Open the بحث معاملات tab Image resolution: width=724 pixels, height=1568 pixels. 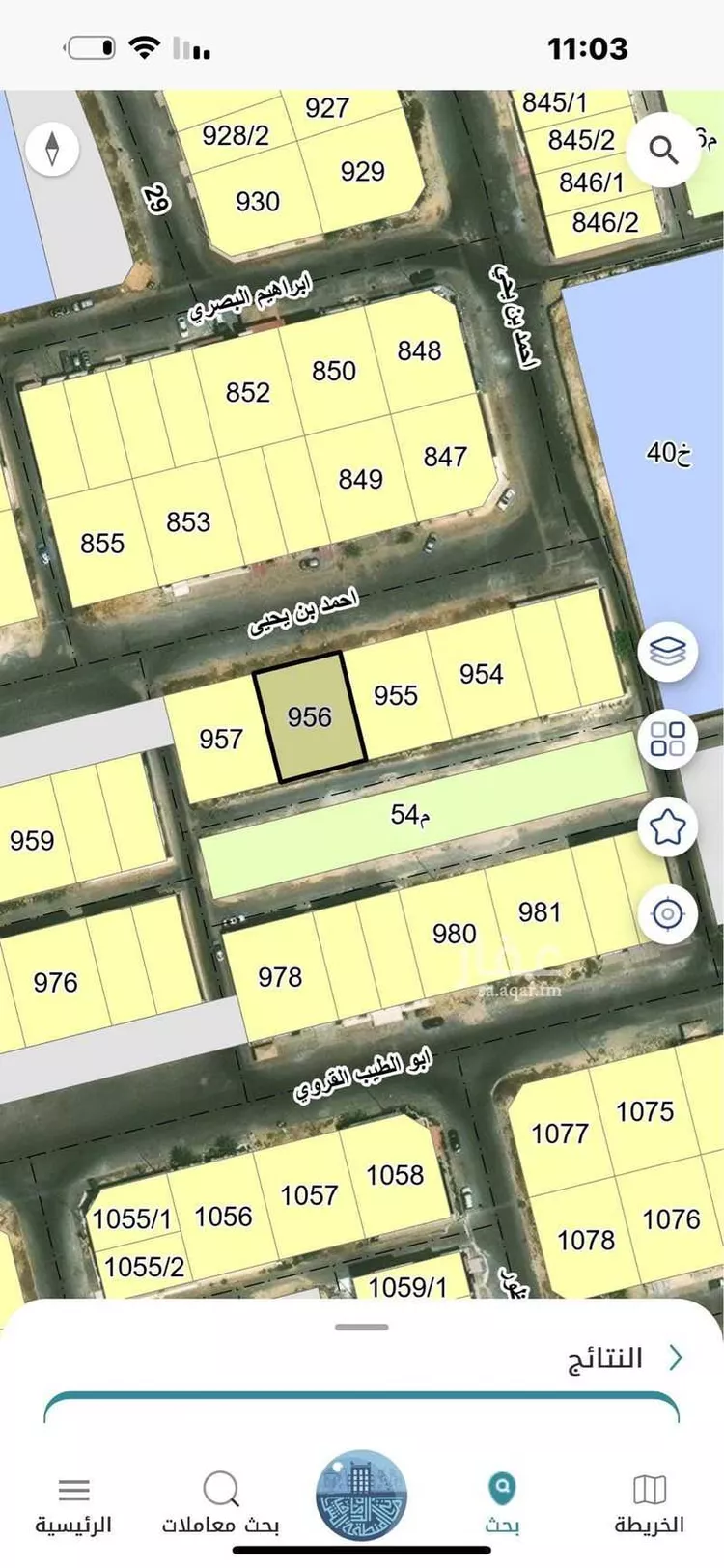(220, 1504)
